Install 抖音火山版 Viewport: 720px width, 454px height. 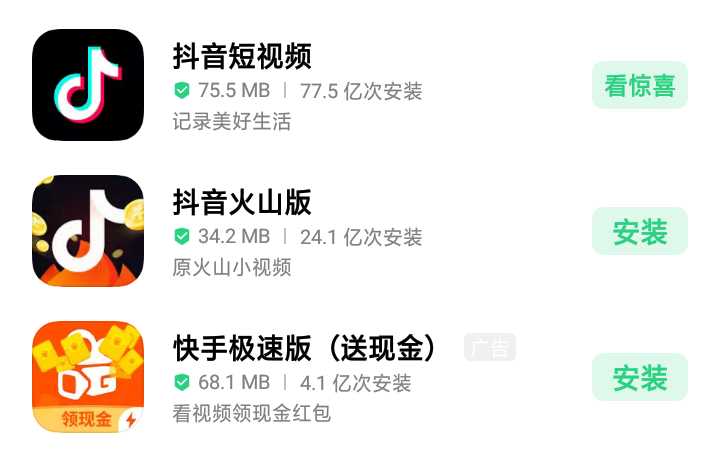coord(639,232)
